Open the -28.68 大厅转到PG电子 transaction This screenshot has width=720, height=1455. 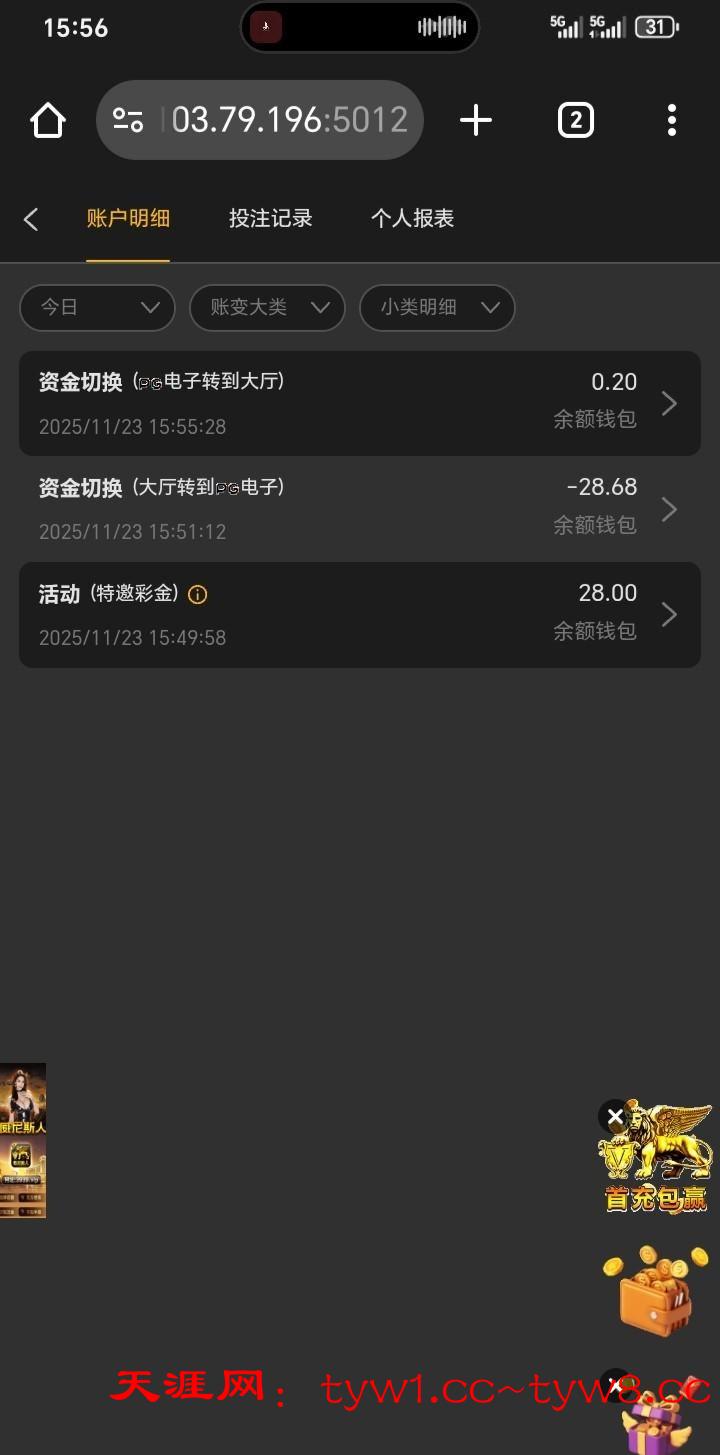(359, 509)
